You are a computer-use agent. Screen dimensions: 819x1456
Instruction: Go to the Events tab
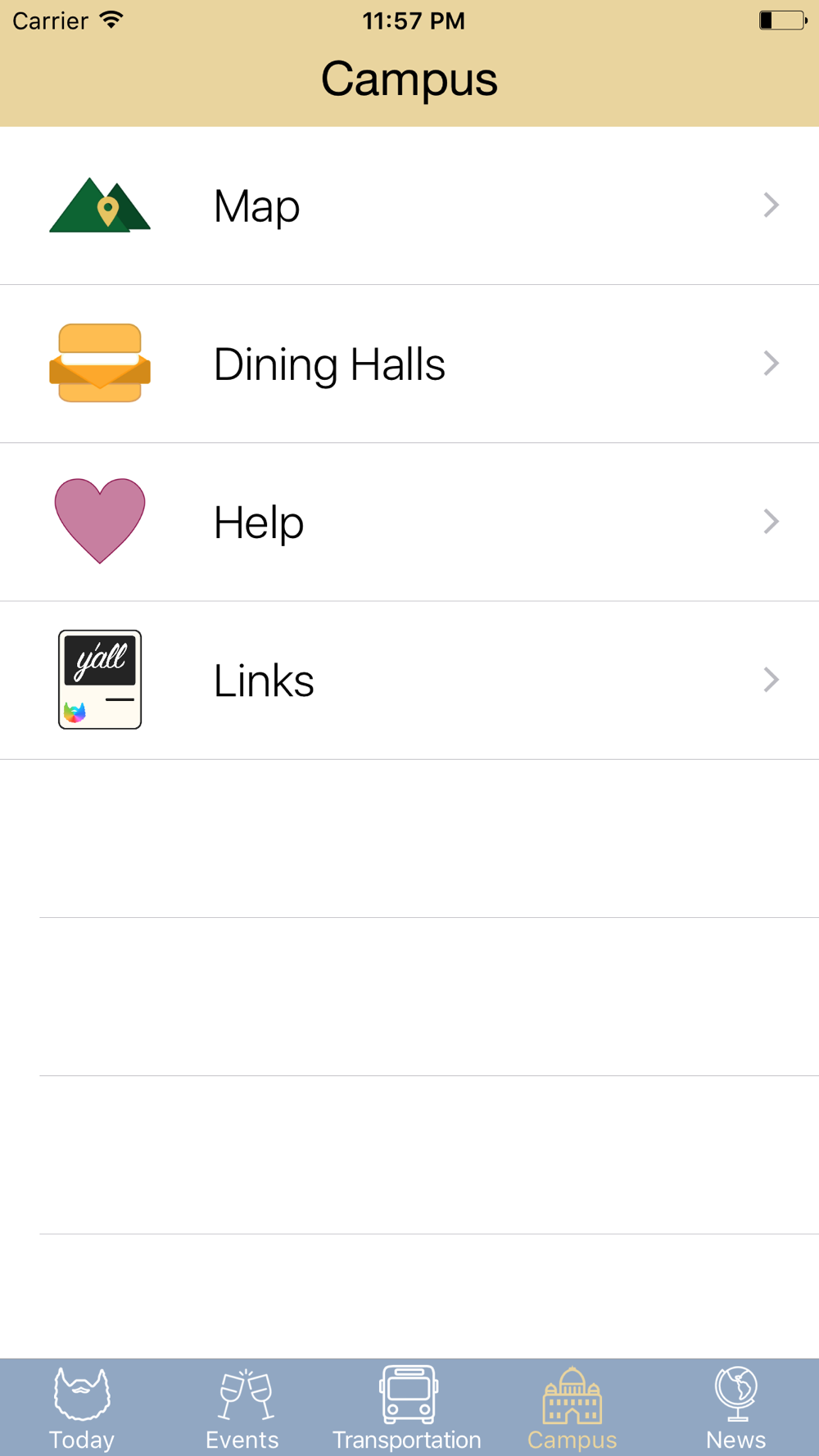point(242,1408)
